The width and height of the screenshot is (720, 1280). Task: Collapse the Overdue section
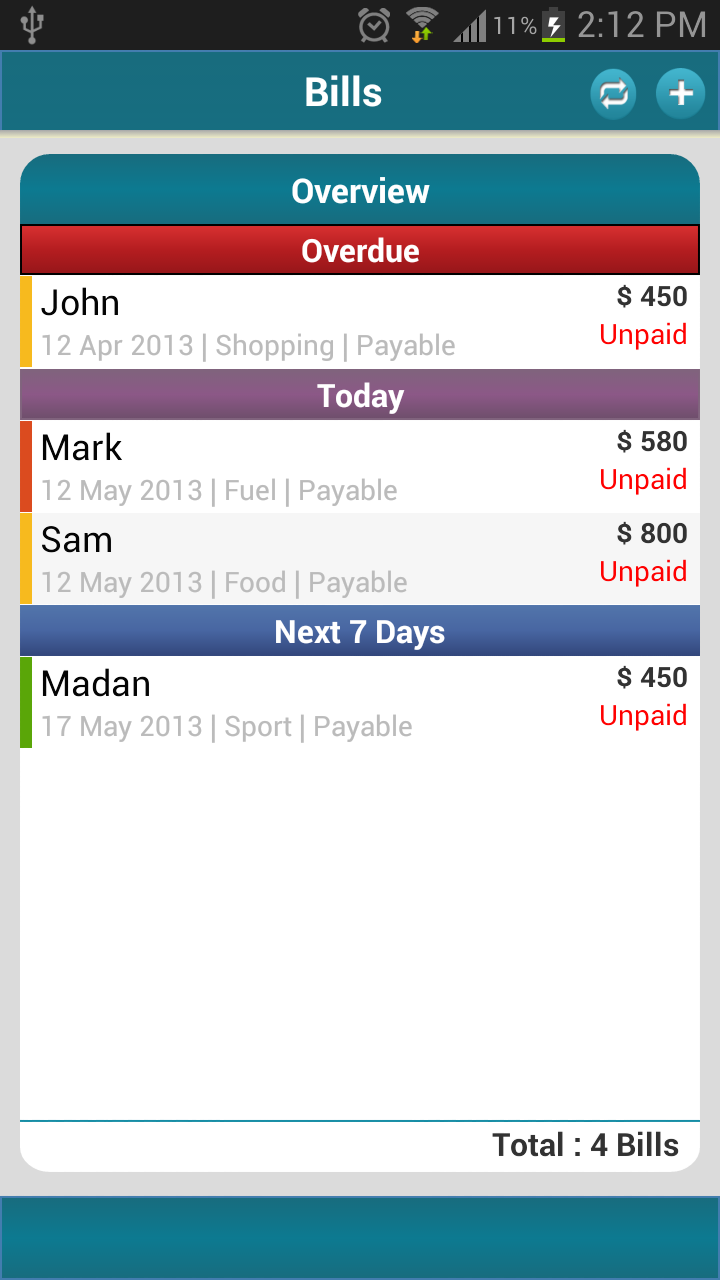360,250
